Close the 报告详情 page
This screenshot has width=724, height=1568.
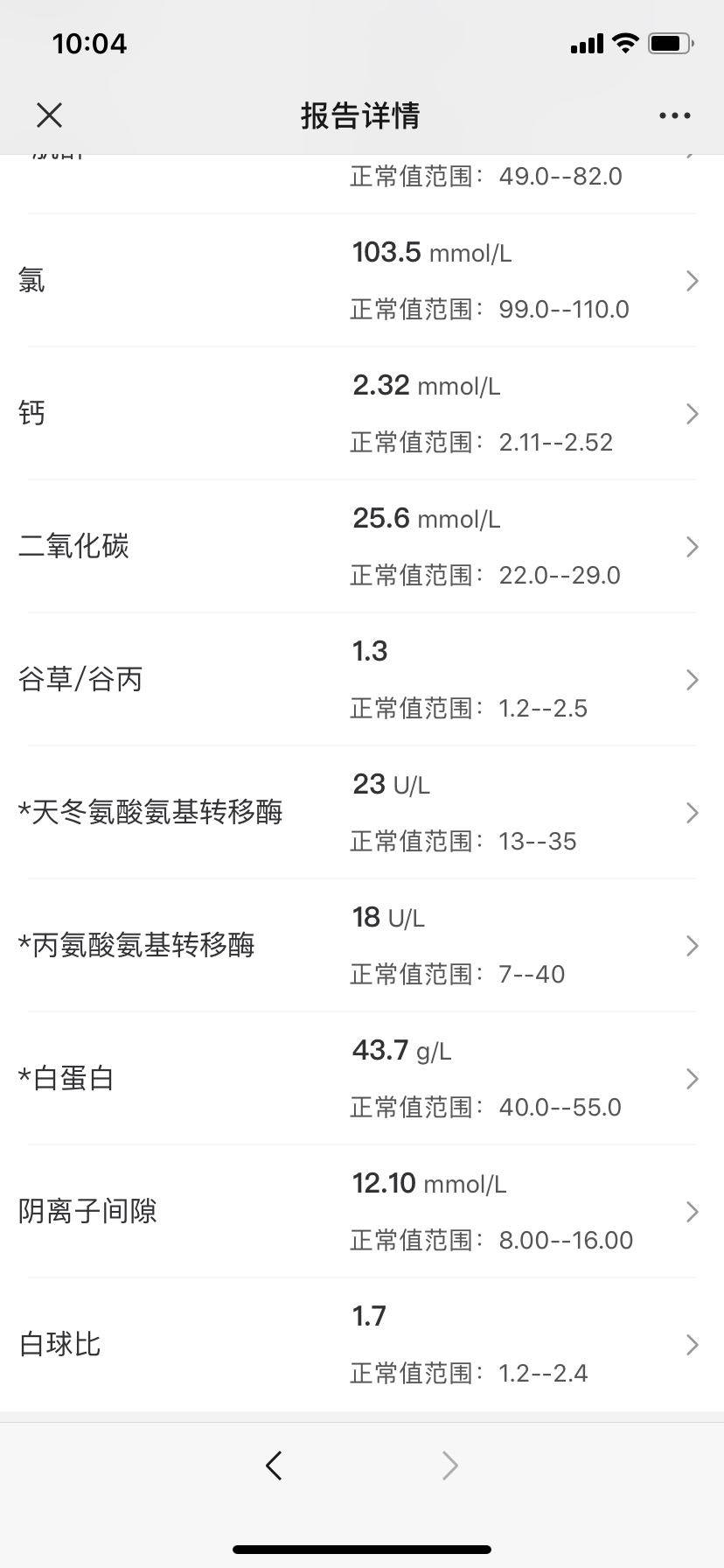[x=50, y=115]
